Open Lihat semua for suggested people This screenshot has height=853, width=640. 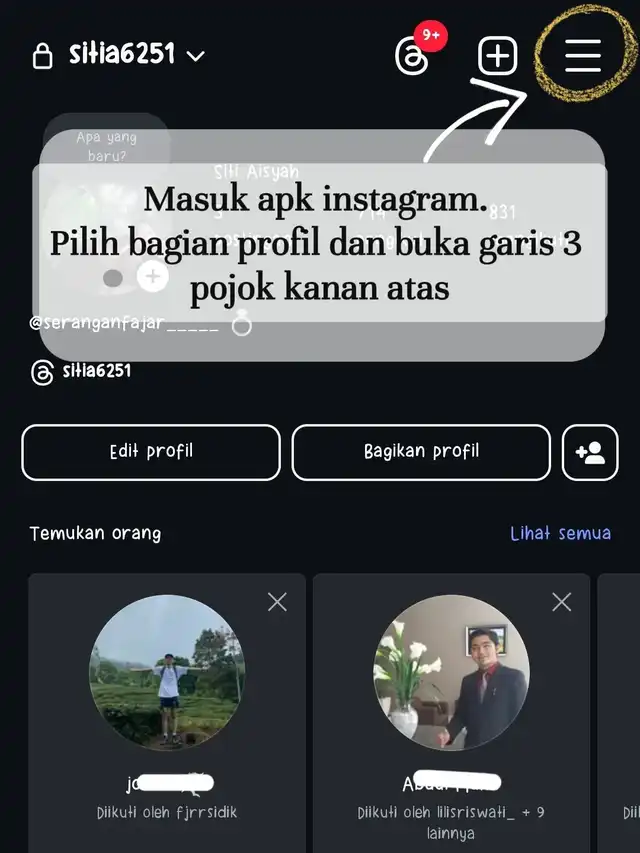560,533
